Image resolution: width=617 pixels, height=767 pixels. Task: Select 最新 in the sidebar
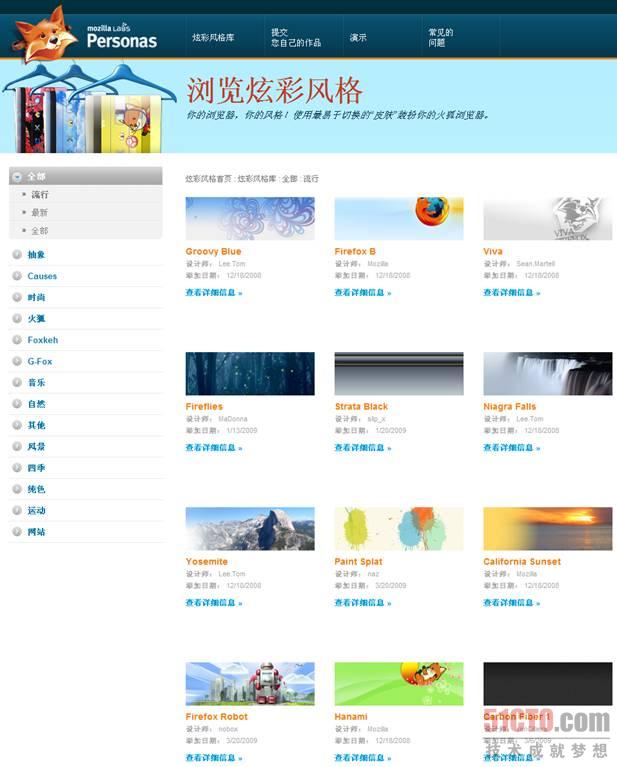[x=40, y=212]
